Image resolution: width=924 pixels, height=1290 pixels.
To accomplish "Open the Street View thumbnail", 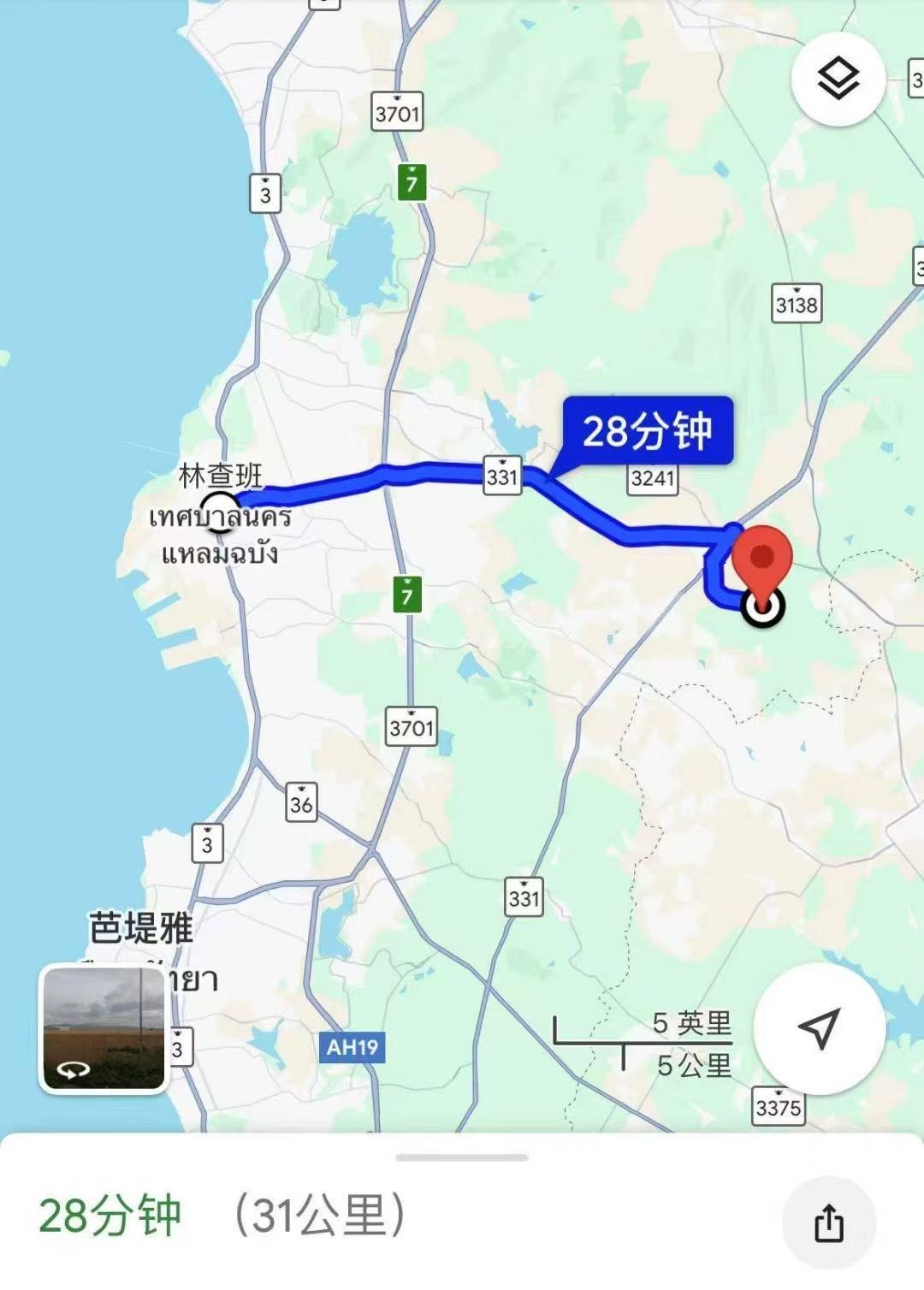I will click(x=104, y=1028).
